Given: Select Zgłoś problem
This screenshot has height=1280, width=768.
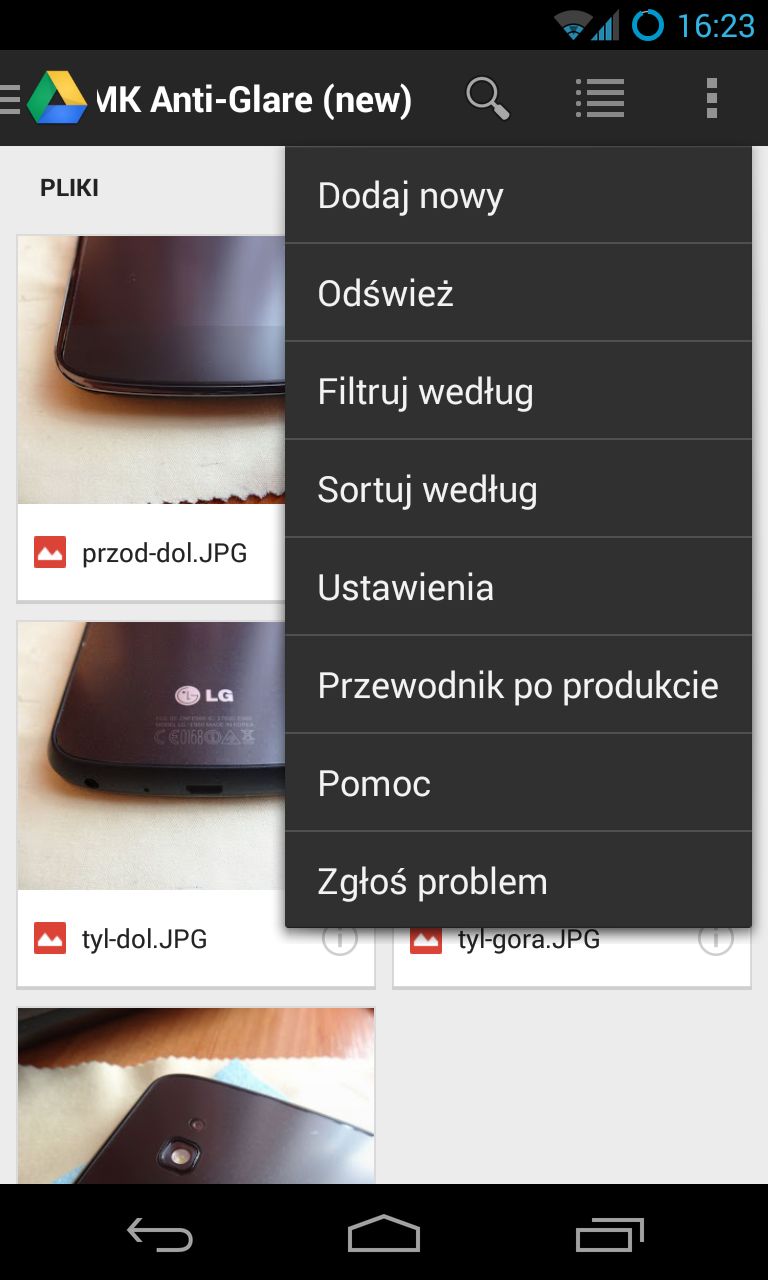Looking at the screenshot, I should (x=518, y=880).
